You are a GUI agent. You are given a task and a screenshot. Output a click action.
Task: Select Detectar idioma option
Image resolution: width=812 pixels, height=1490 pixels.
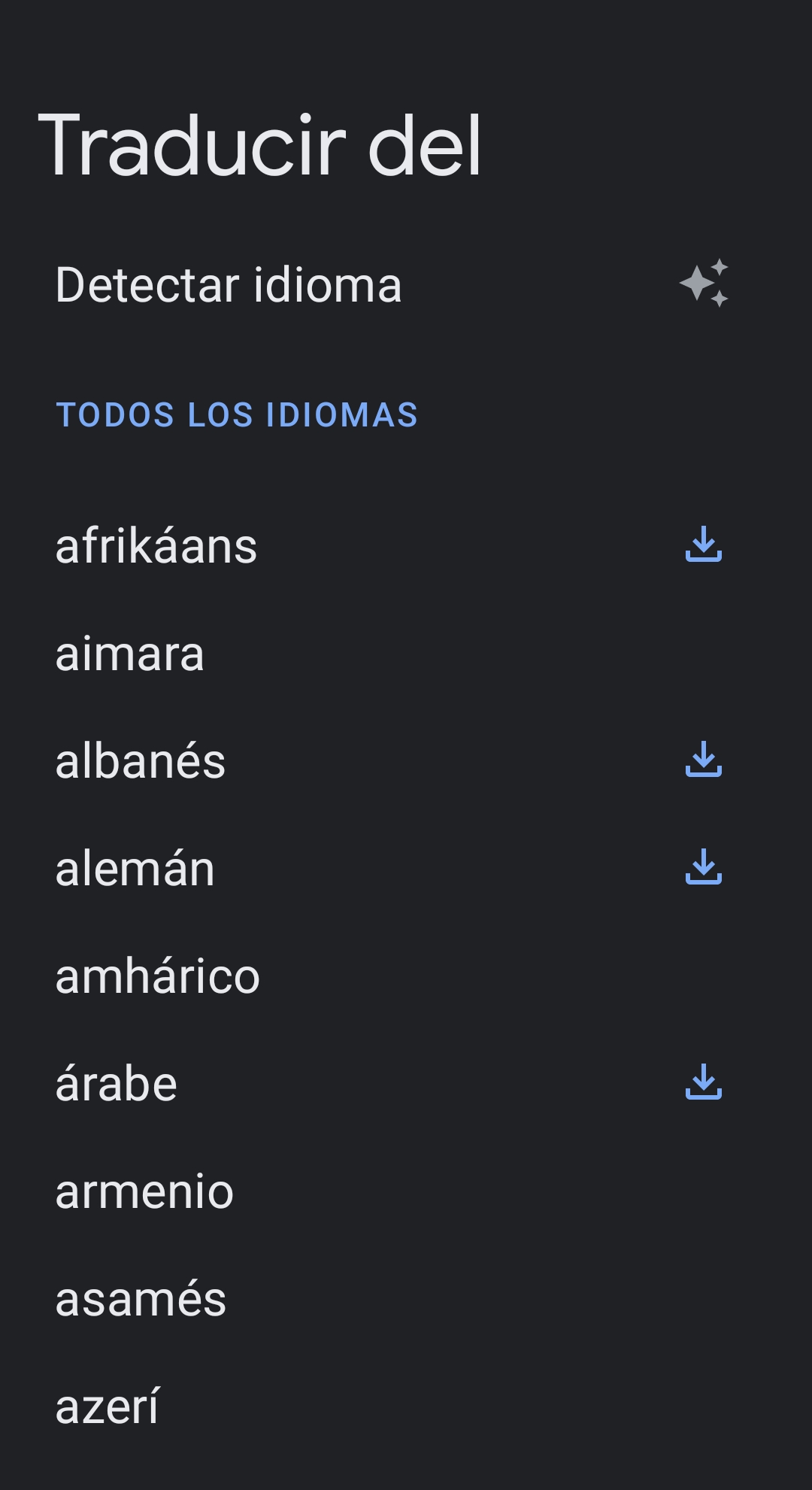coord(229,285)
